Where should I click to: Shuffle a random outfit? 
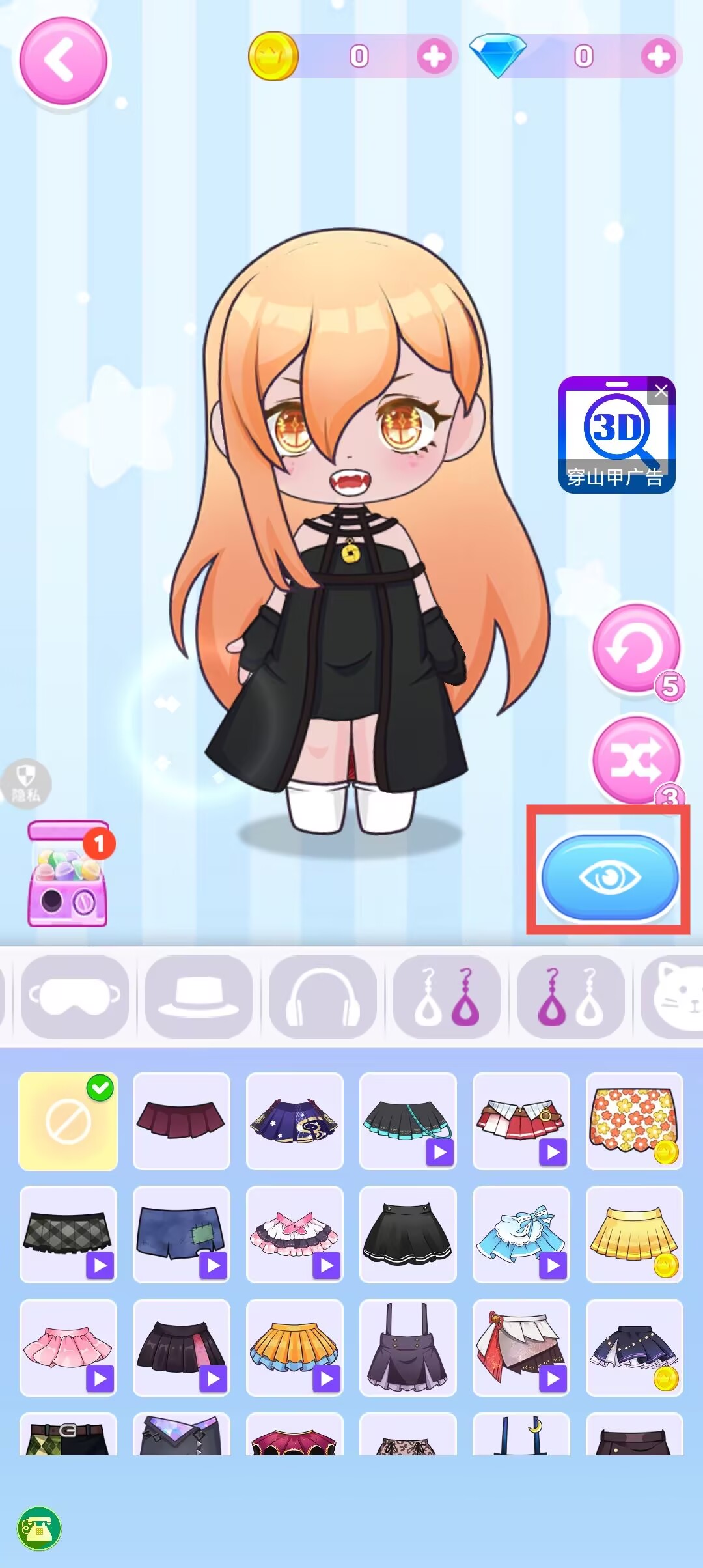(635, 759)
